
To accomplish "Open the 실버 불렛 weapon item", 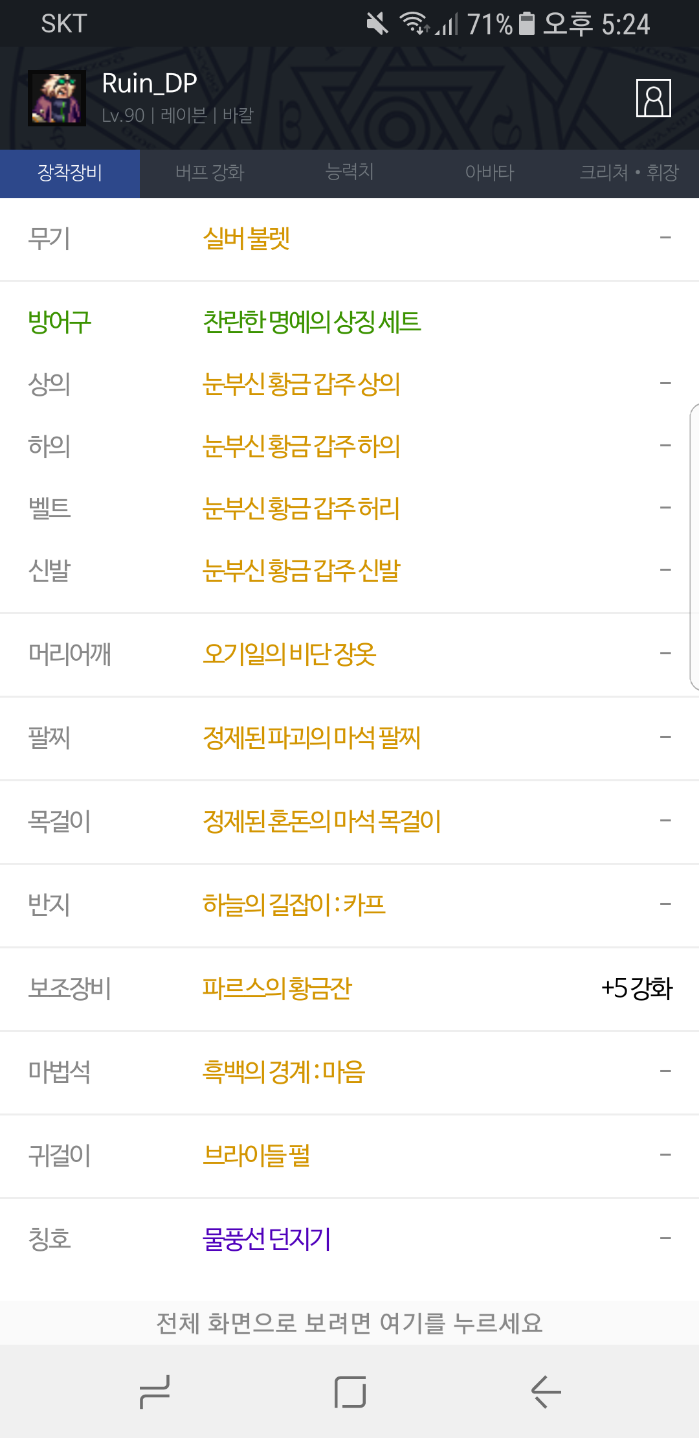I will point(246,238).
